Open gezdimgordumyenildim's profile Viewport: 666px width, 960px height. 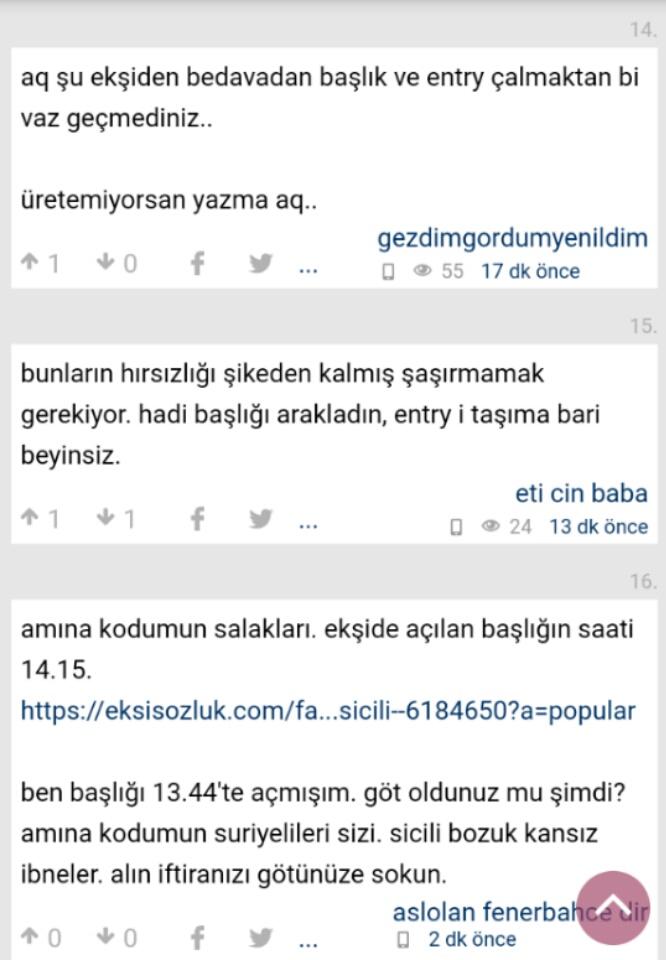[x=512, y=238]
